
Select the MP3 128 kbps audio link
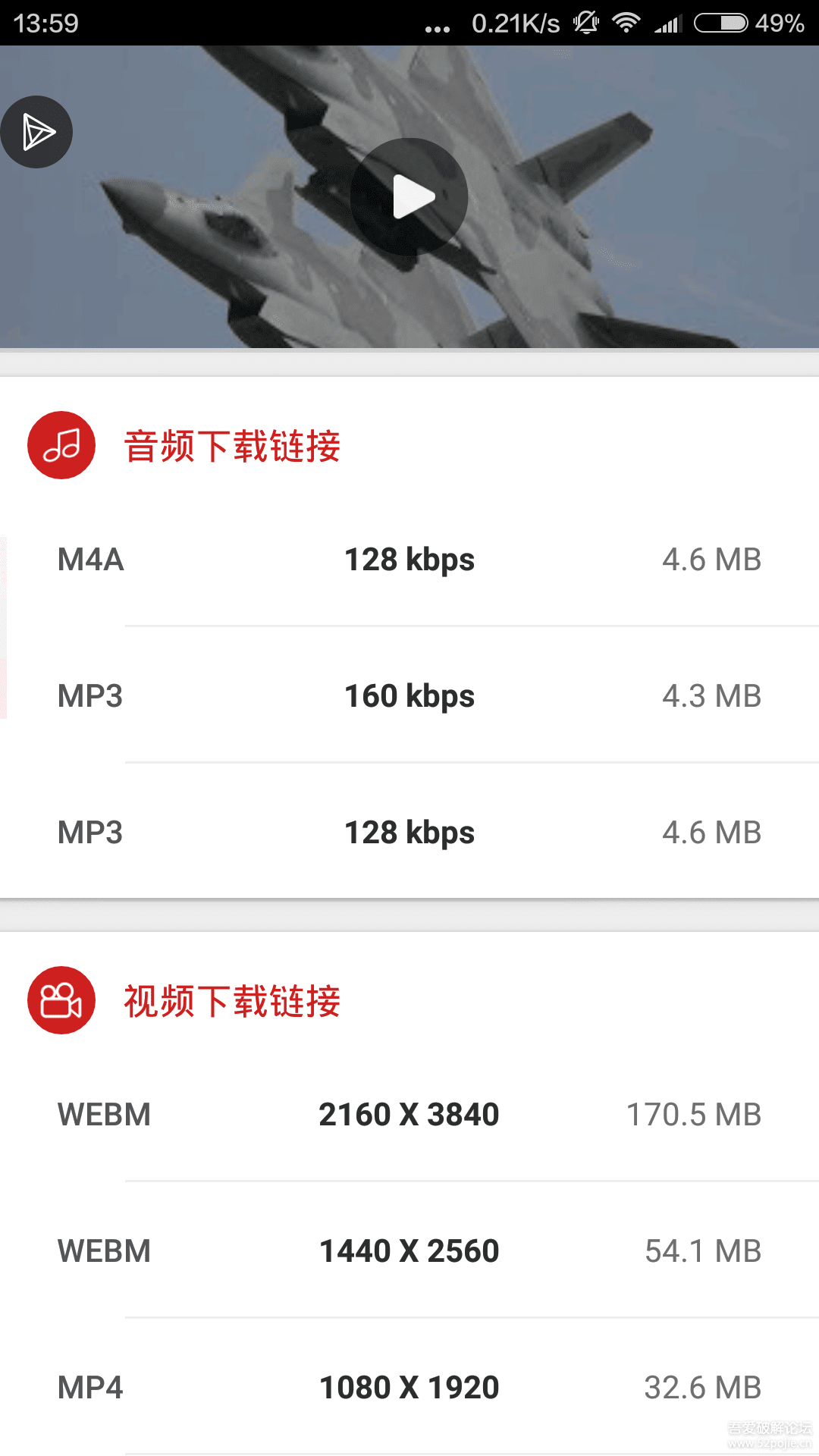(x=409, y=833)
